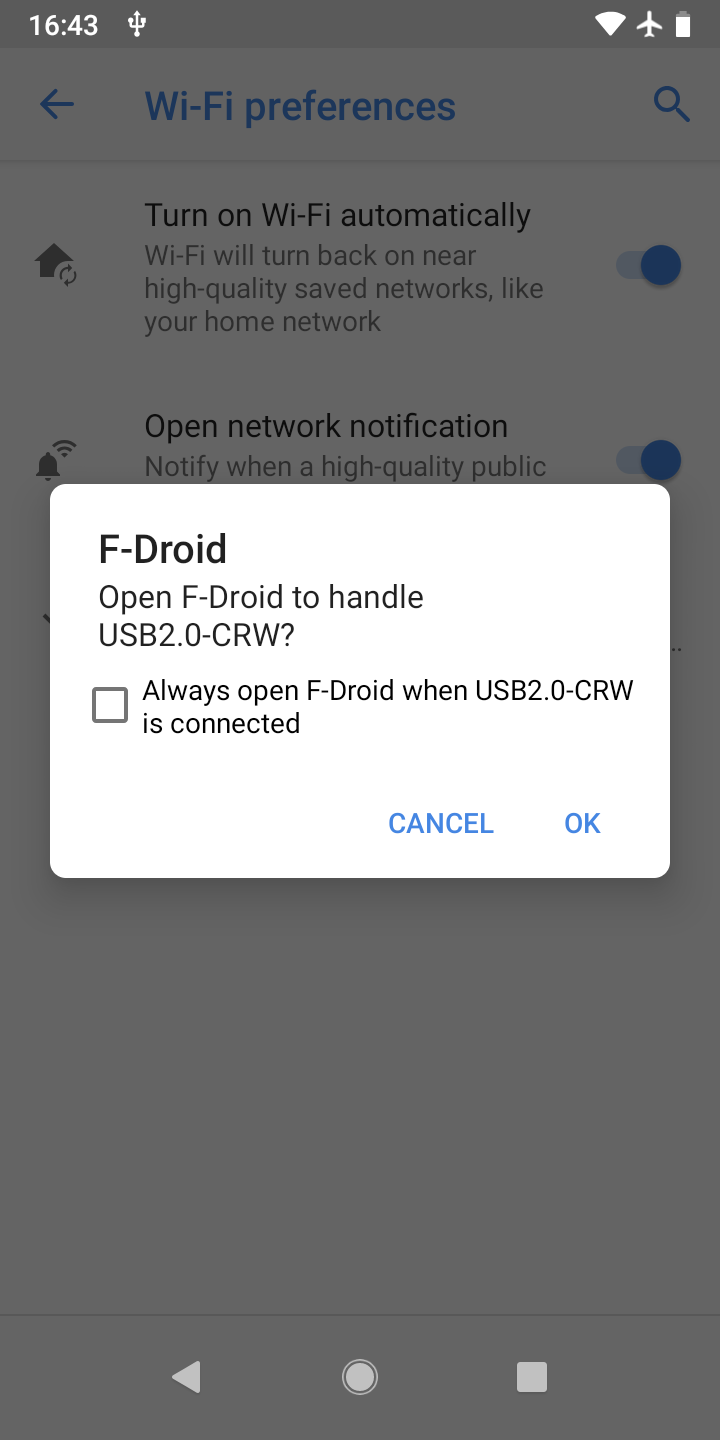720x1440 pixels.
Task: Check Always open F-Droid when USB2.0-CRW connected
Action: tap(110, 705)
